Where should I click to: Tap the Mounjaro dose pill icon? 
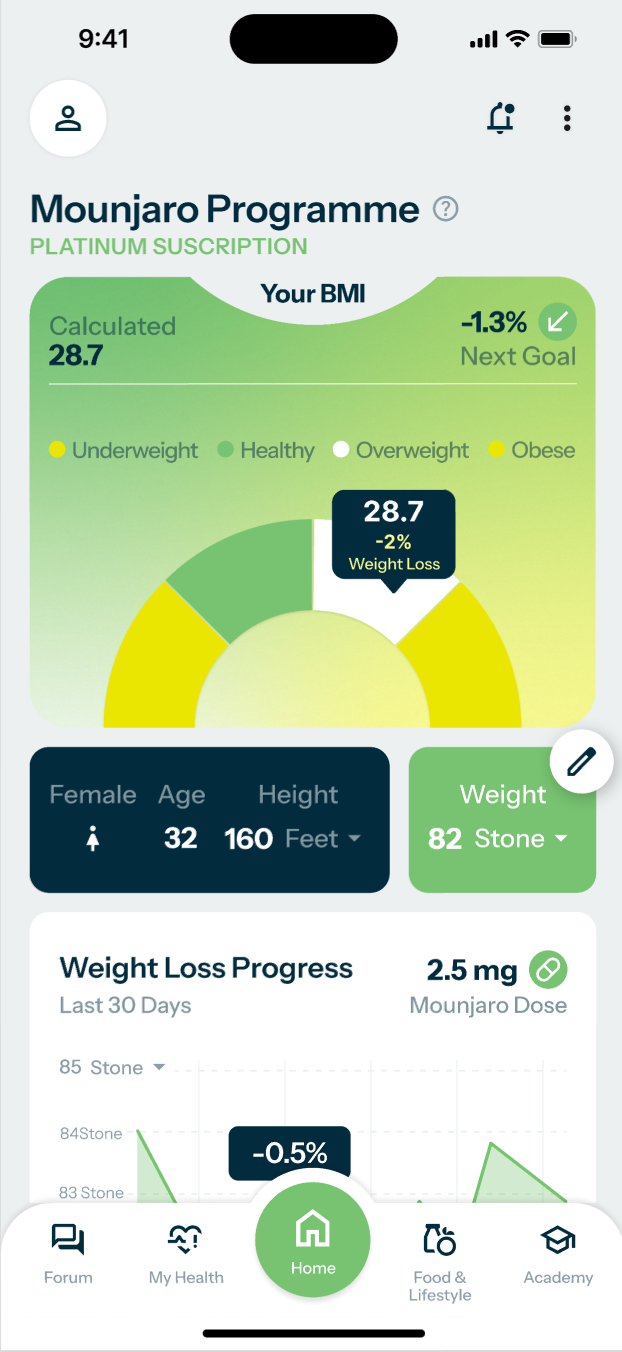point(548,969)
